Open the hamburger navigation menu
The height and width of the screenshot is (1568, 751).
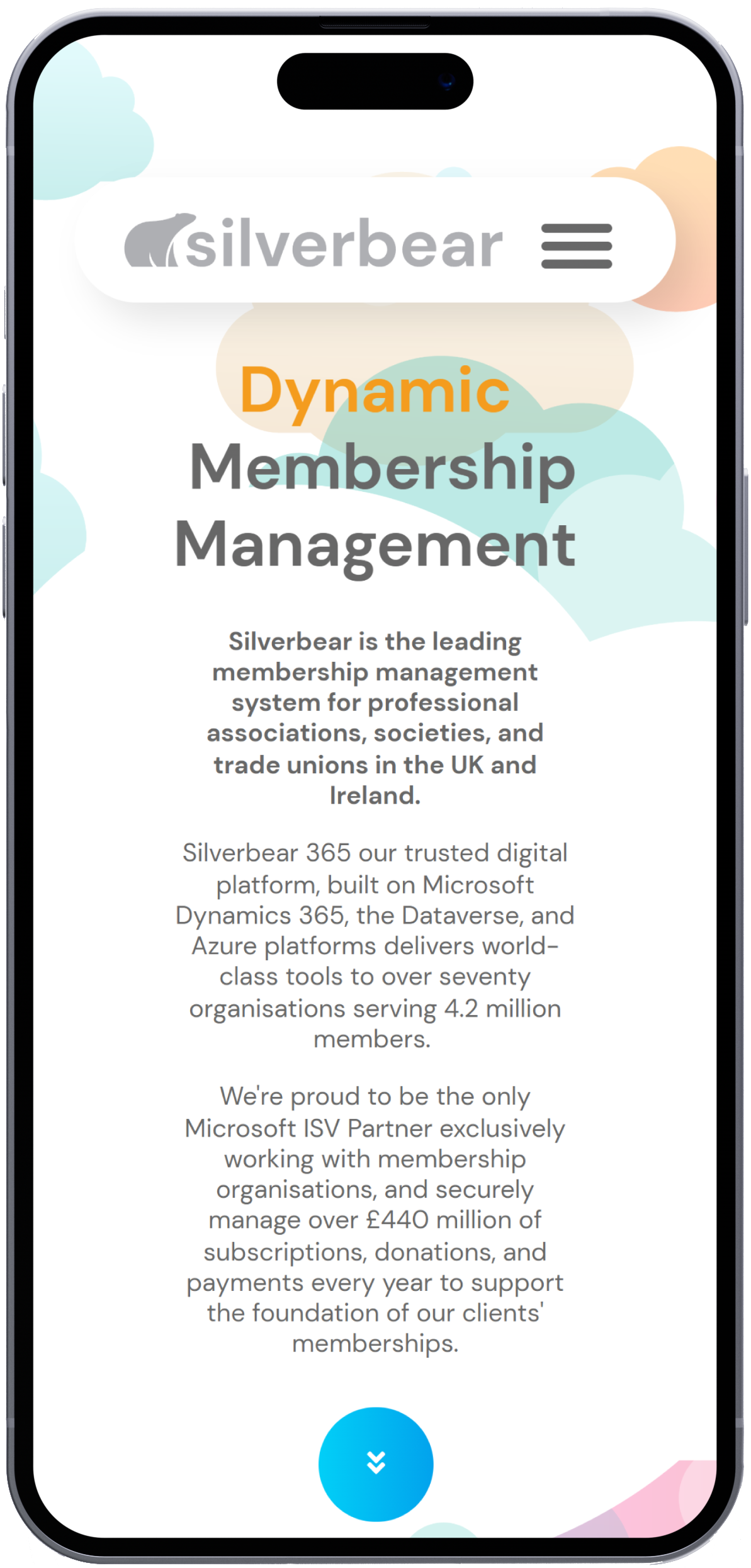coord(576,246)
